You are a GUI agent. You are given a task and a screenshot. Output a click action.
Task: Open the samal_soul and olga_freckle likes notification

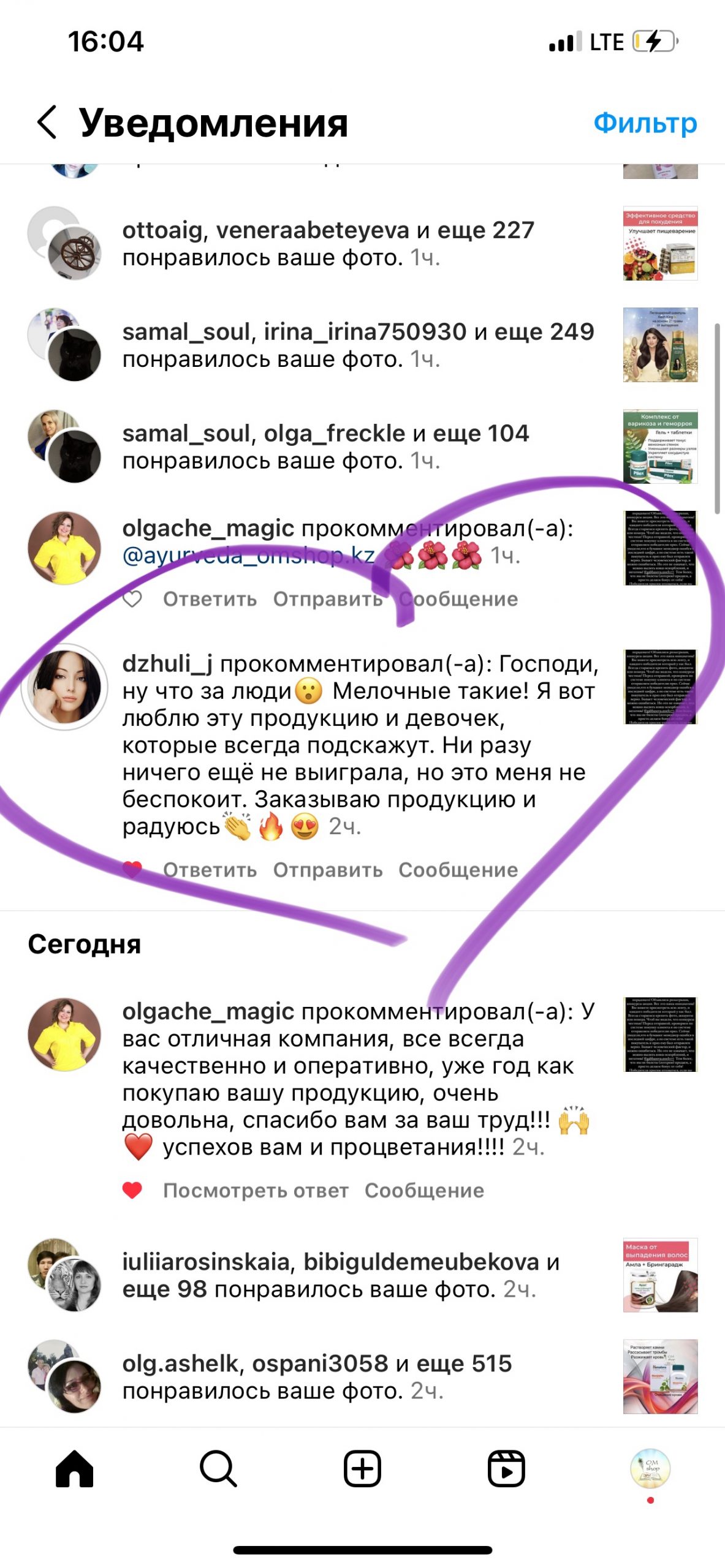coord(325,447)
